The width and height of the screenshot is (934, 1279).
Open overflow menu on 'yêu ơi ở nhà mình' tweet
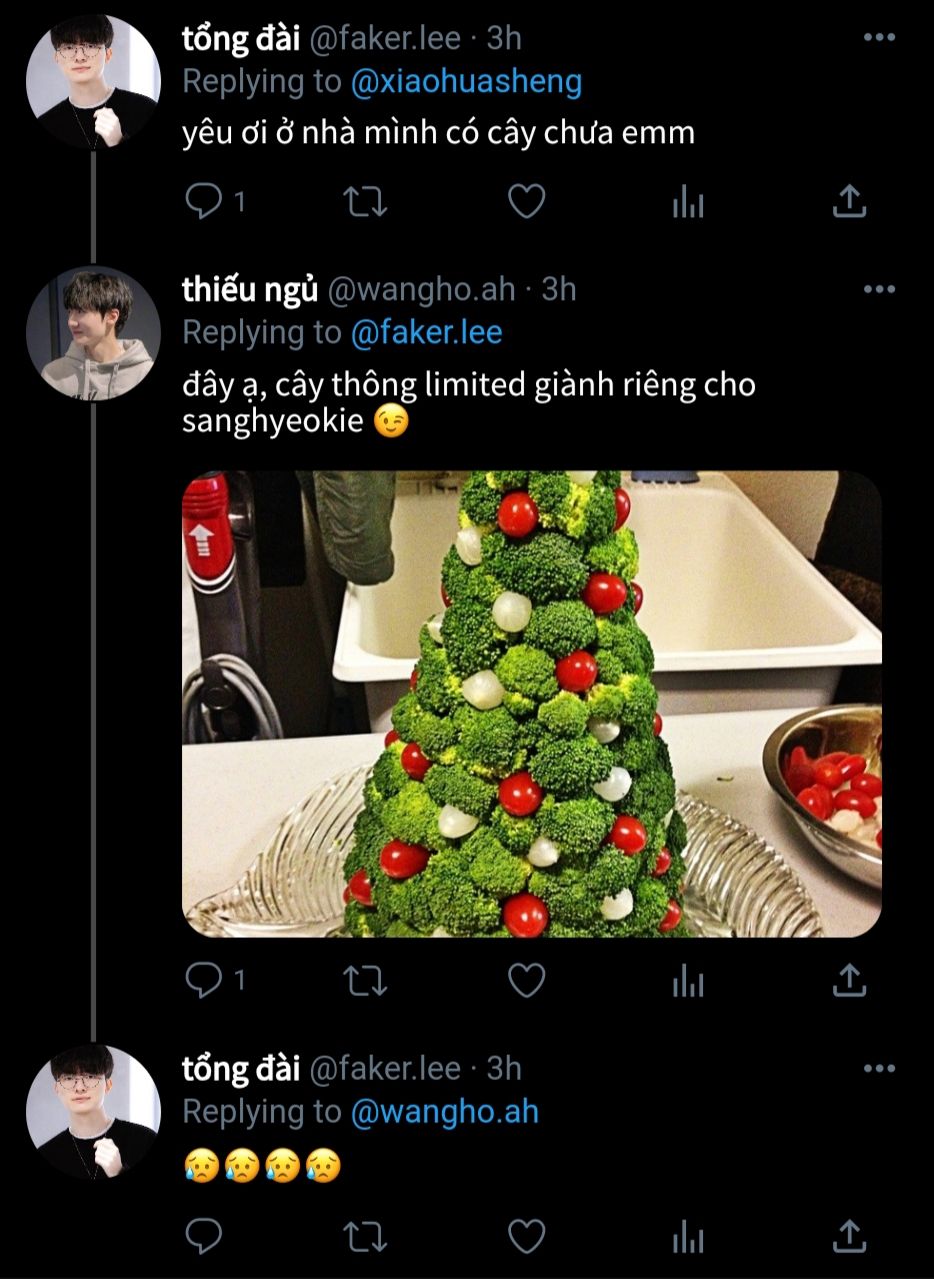pos(879,38)
